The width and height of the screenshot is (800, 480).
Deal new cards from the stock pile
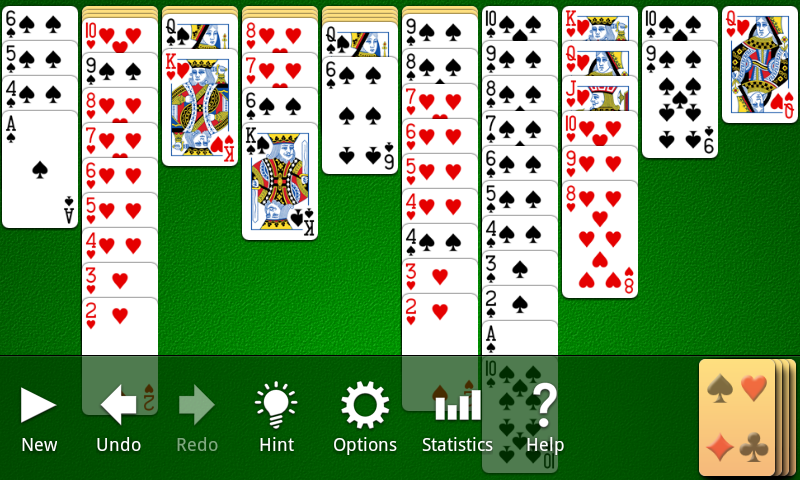tap(745, 416)
